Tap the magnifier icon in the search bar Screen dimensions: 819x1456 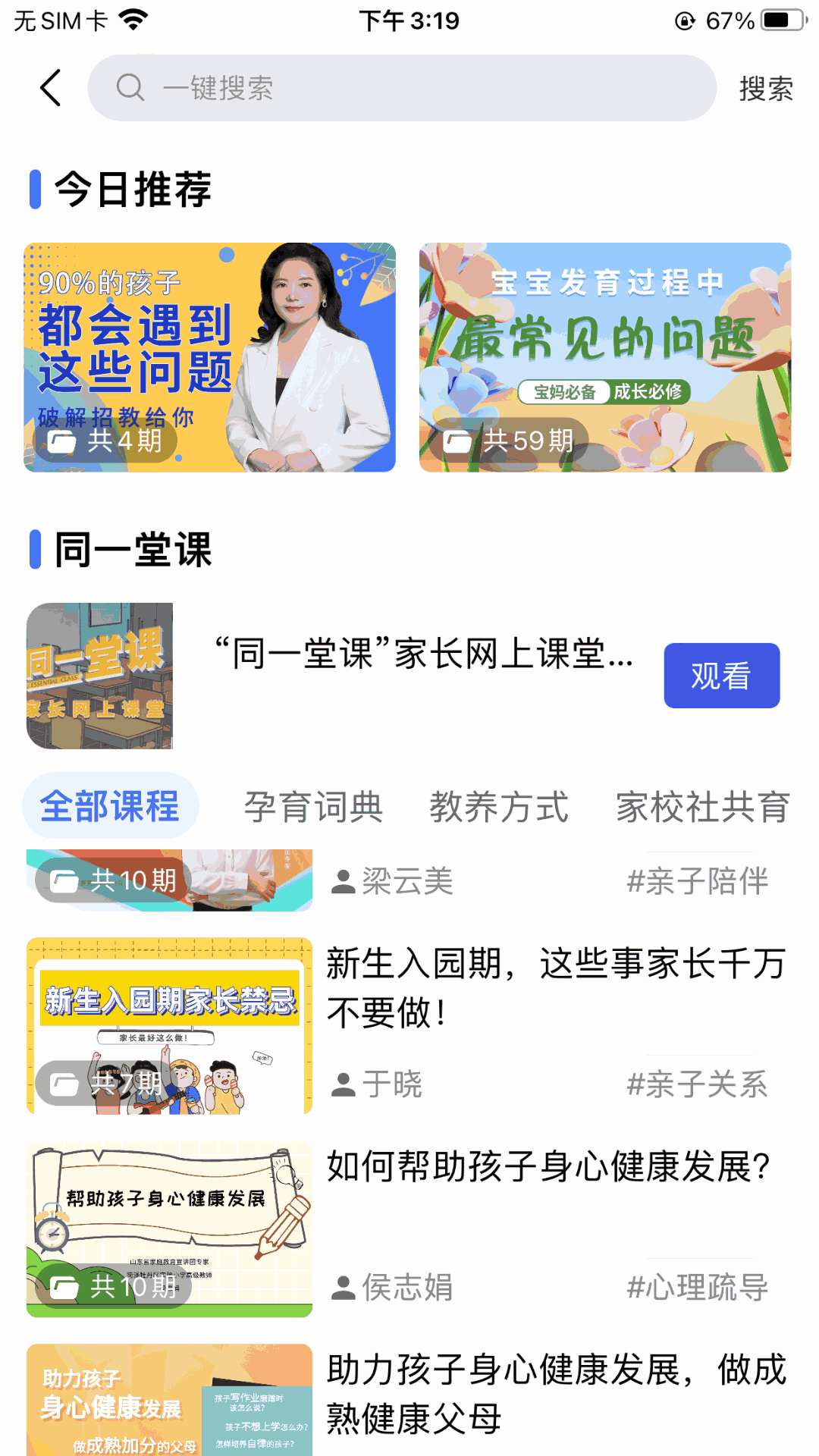131,88
